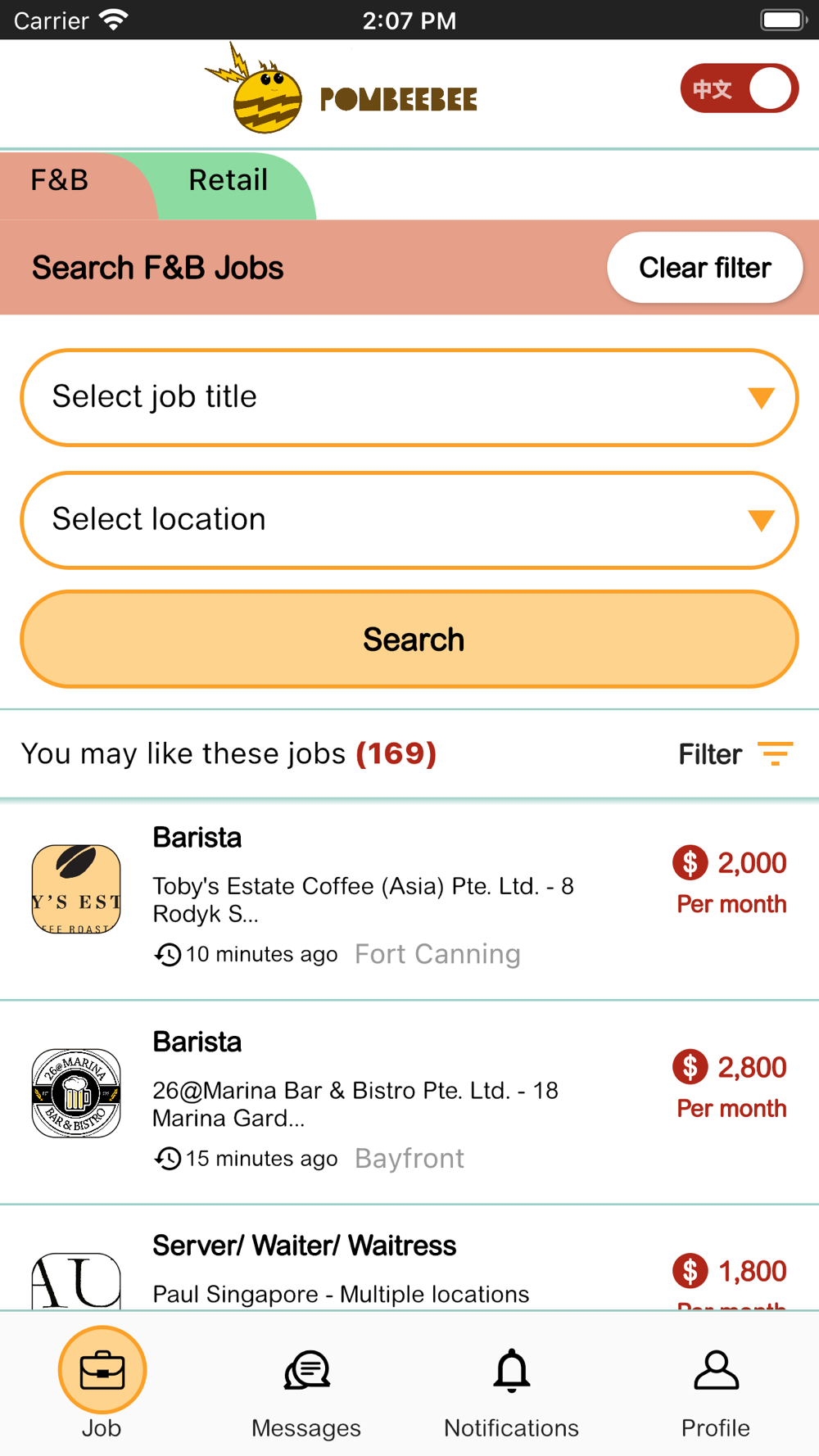Switch to the Retail tab

tap(229, 185)
